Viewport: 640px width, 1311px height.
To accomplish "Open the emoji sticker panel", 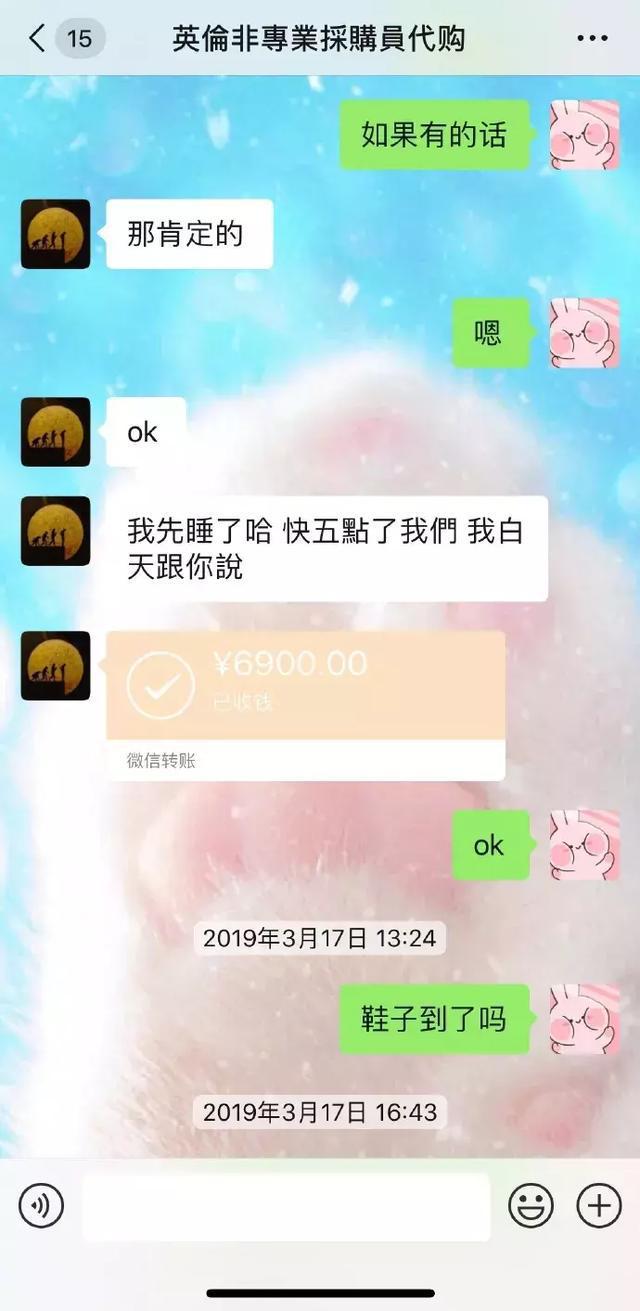I will pyautogui.click(x=530, y=1206).
